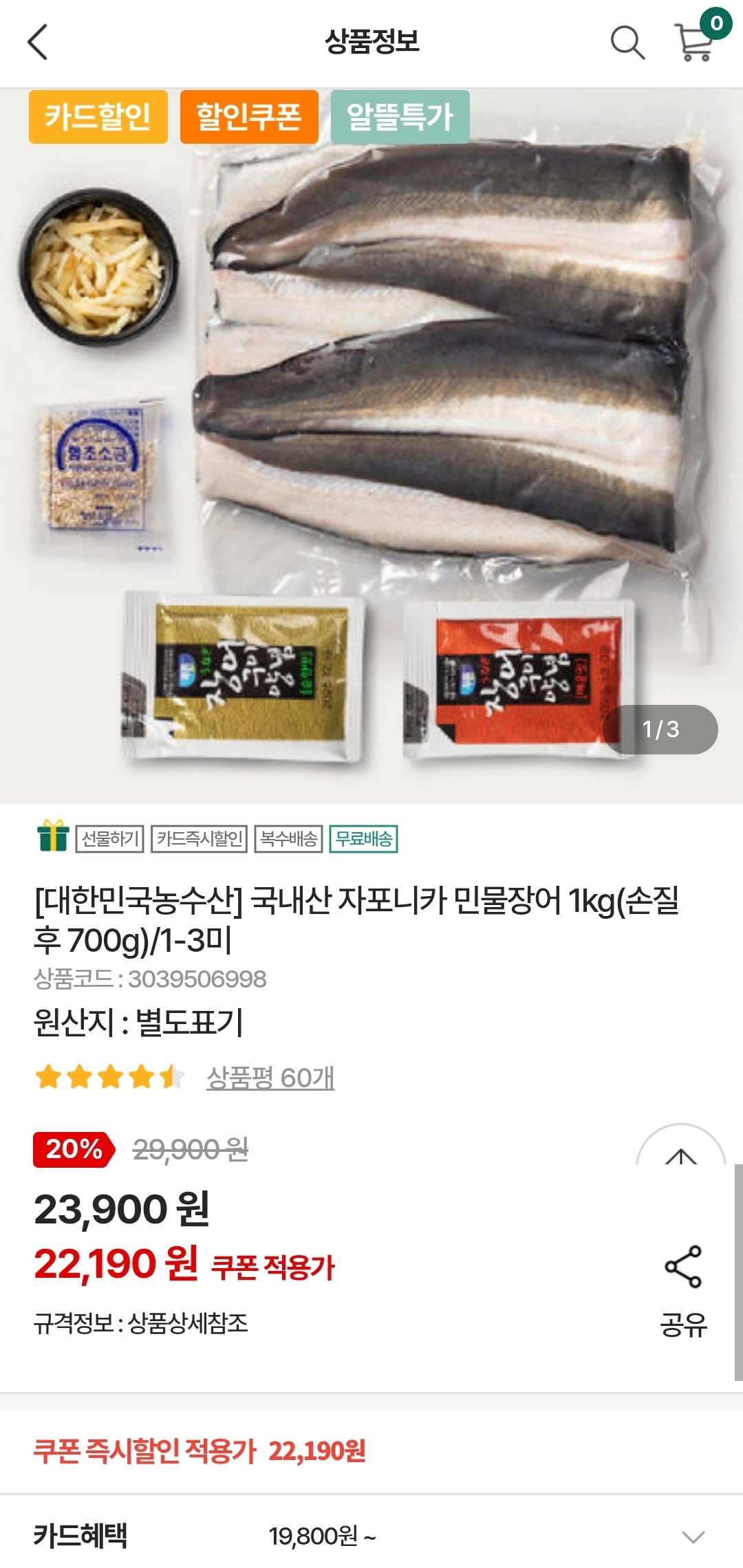Go back from the 상품정보 page
743x1568 pixels.
coord(39,43)
